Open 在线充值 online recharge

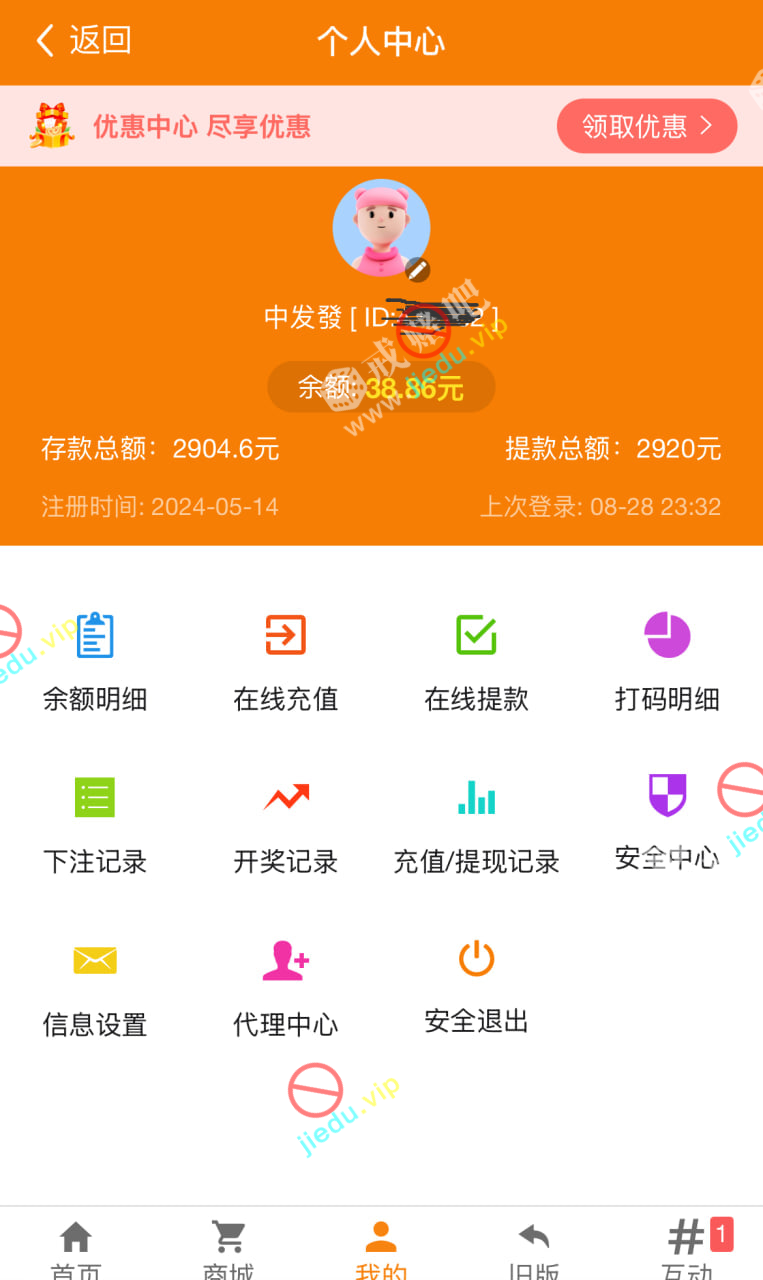285,661
